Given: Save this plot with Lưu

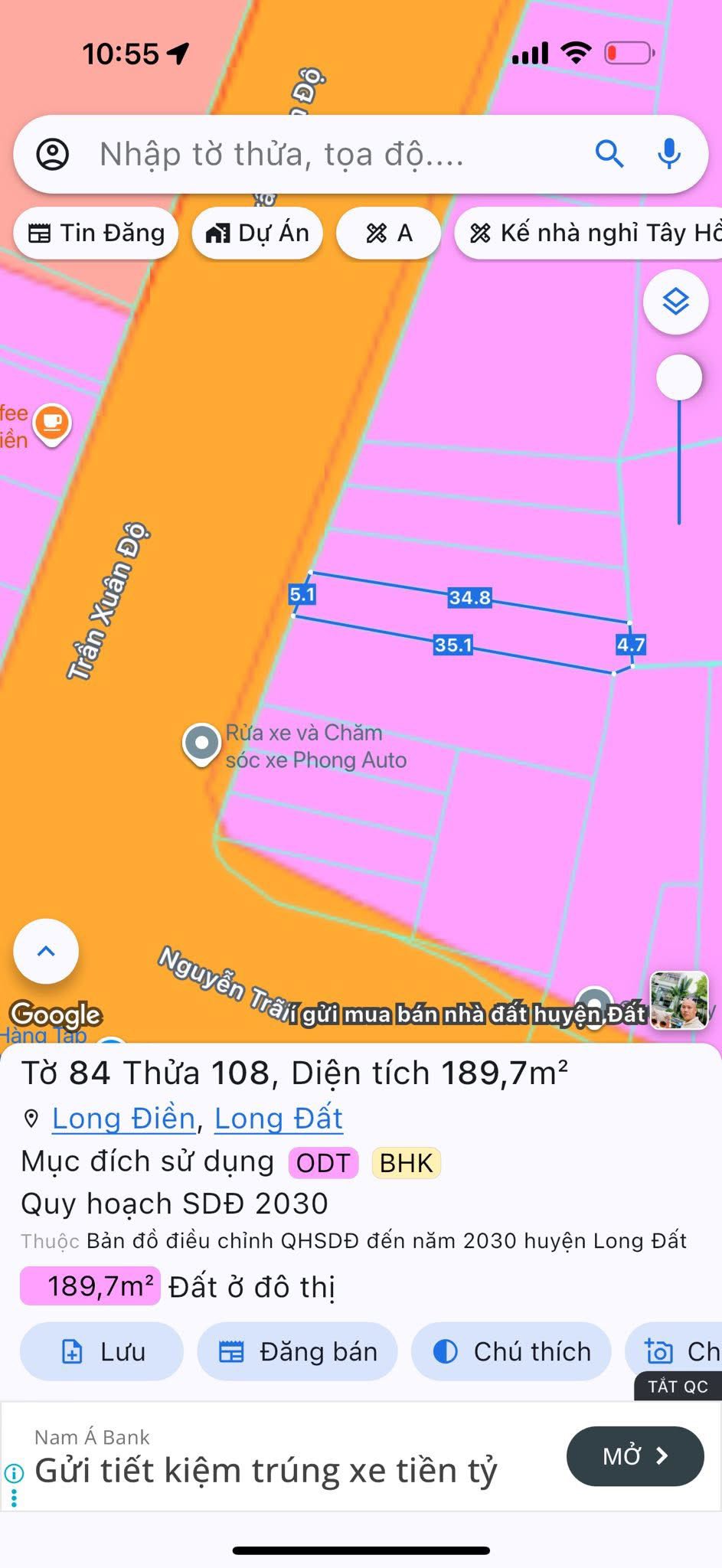Looking at the screenshot, I should pyautogui.click(x=102, y=1351).
